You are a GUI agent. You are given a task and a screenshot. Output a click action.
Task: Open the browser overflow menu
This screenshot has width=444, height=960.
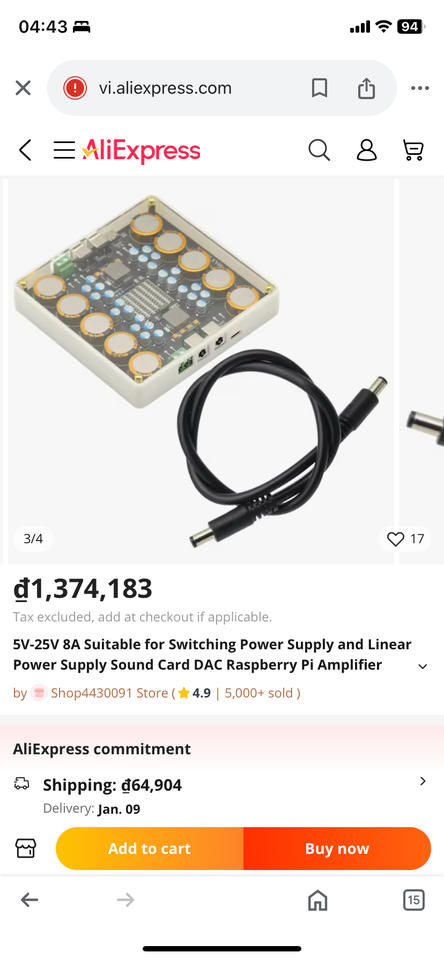[420, 88]
